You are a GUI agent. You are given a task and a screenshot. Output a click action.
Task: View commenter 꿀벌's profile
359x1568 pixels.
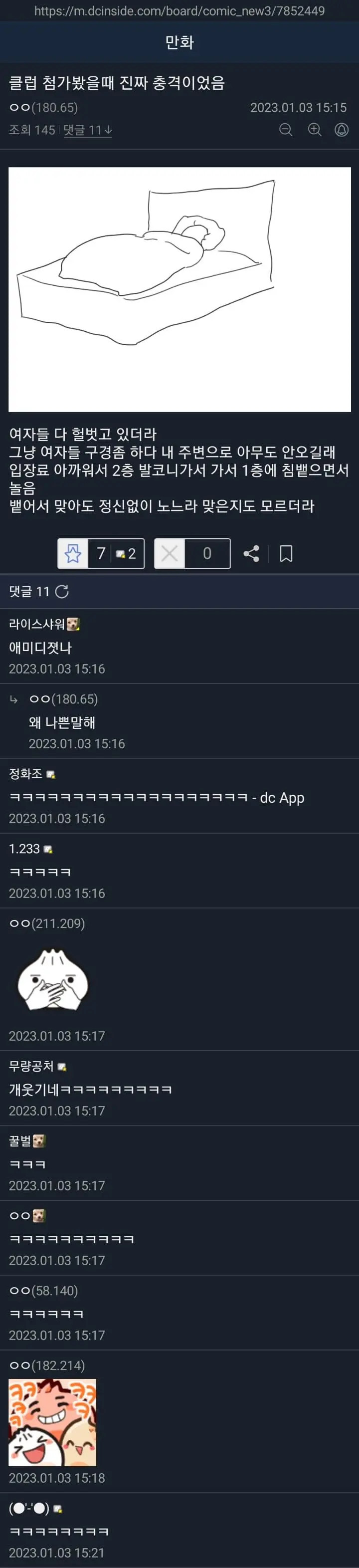pos(20,1140)
